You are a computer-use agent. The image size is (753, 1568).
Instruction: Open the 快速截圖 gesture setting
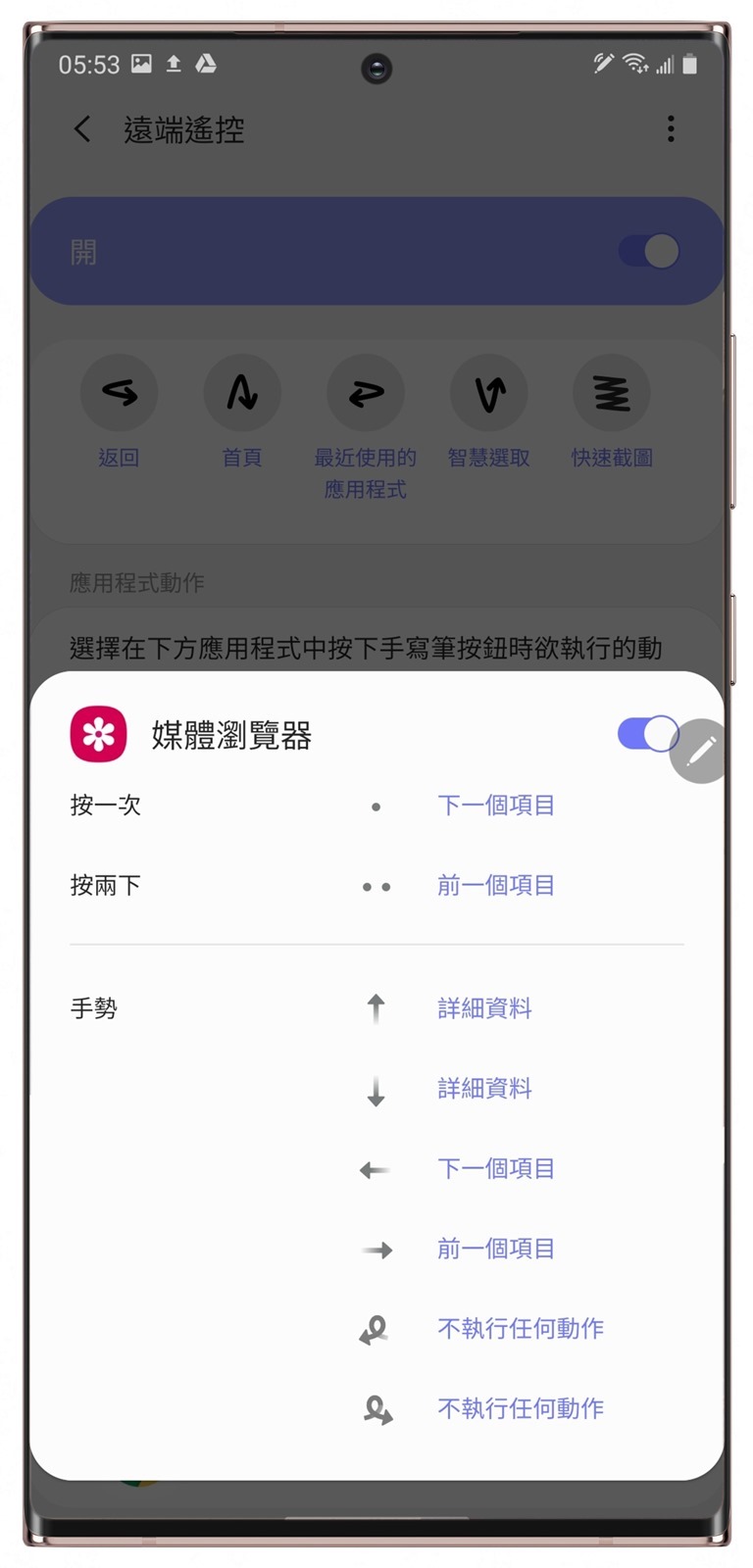click(x=612, y=394)
